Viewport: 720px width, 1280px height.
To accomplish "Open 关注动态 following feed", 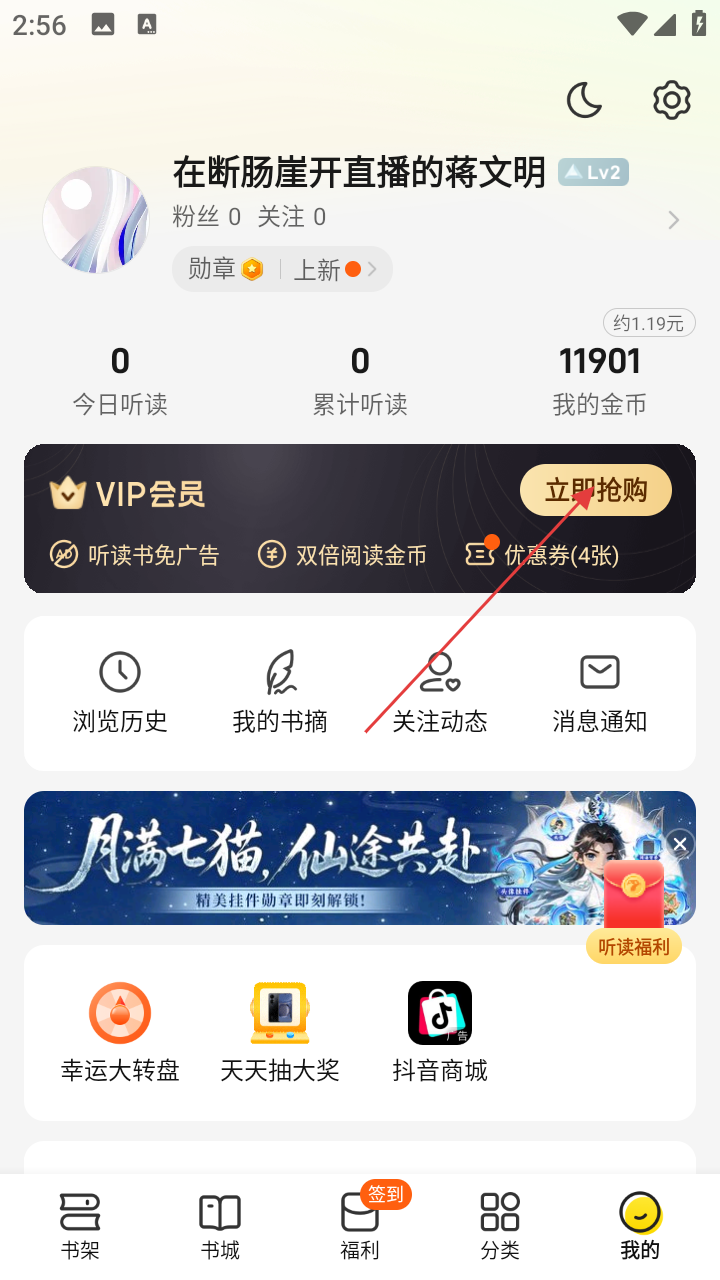I will [440, 692].
